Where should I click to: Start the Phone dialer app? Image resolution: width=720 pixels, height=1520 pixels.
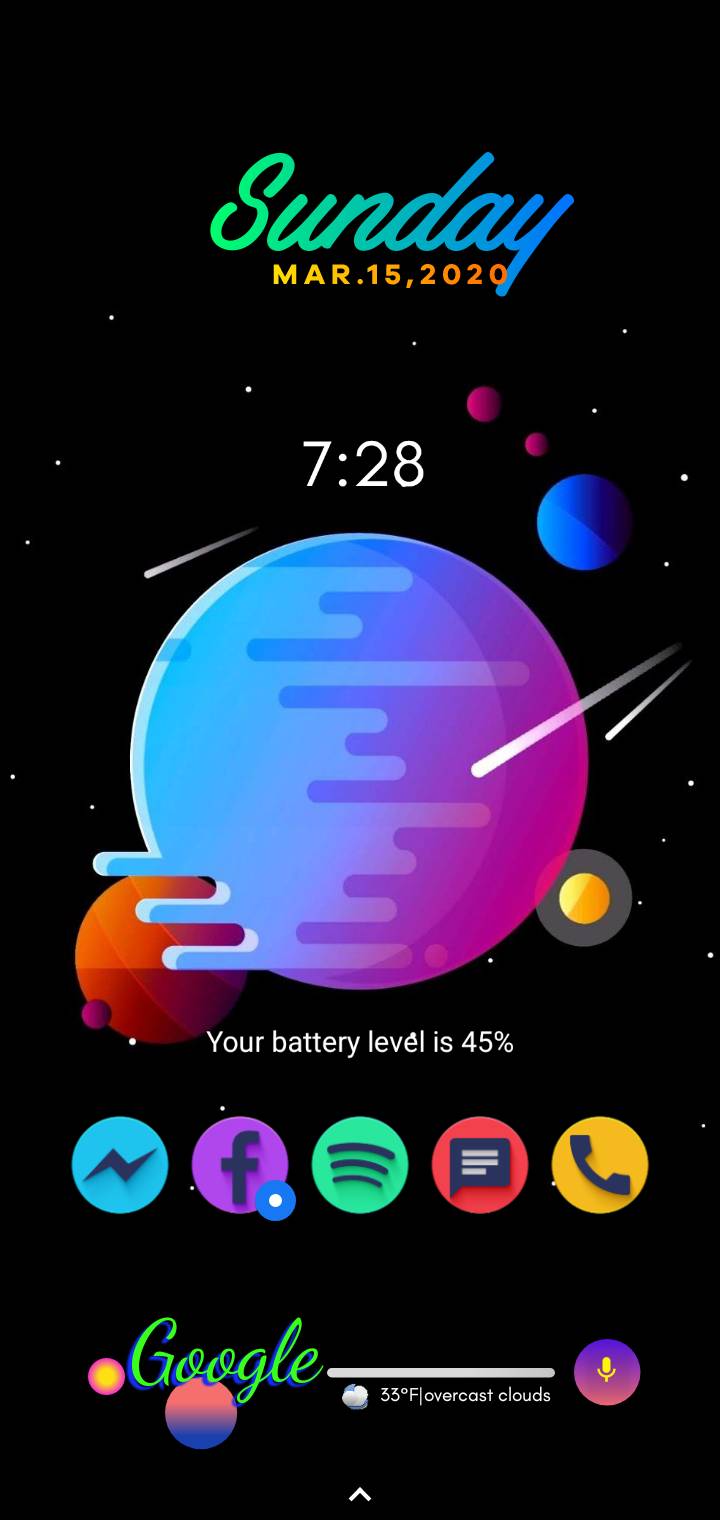[x=600, y=1165]
